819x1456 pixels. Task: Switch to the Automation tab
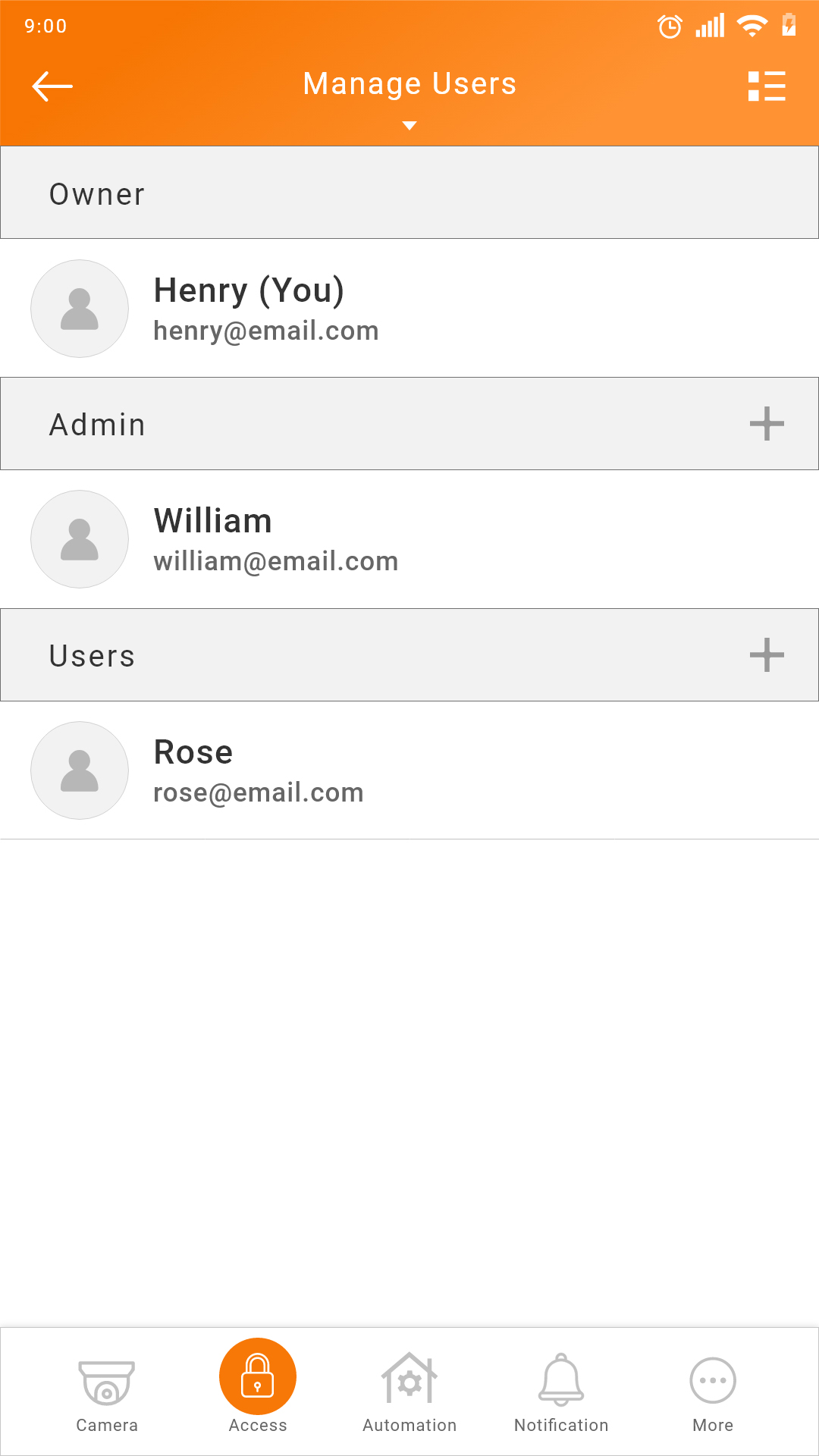pos(409,1392)
